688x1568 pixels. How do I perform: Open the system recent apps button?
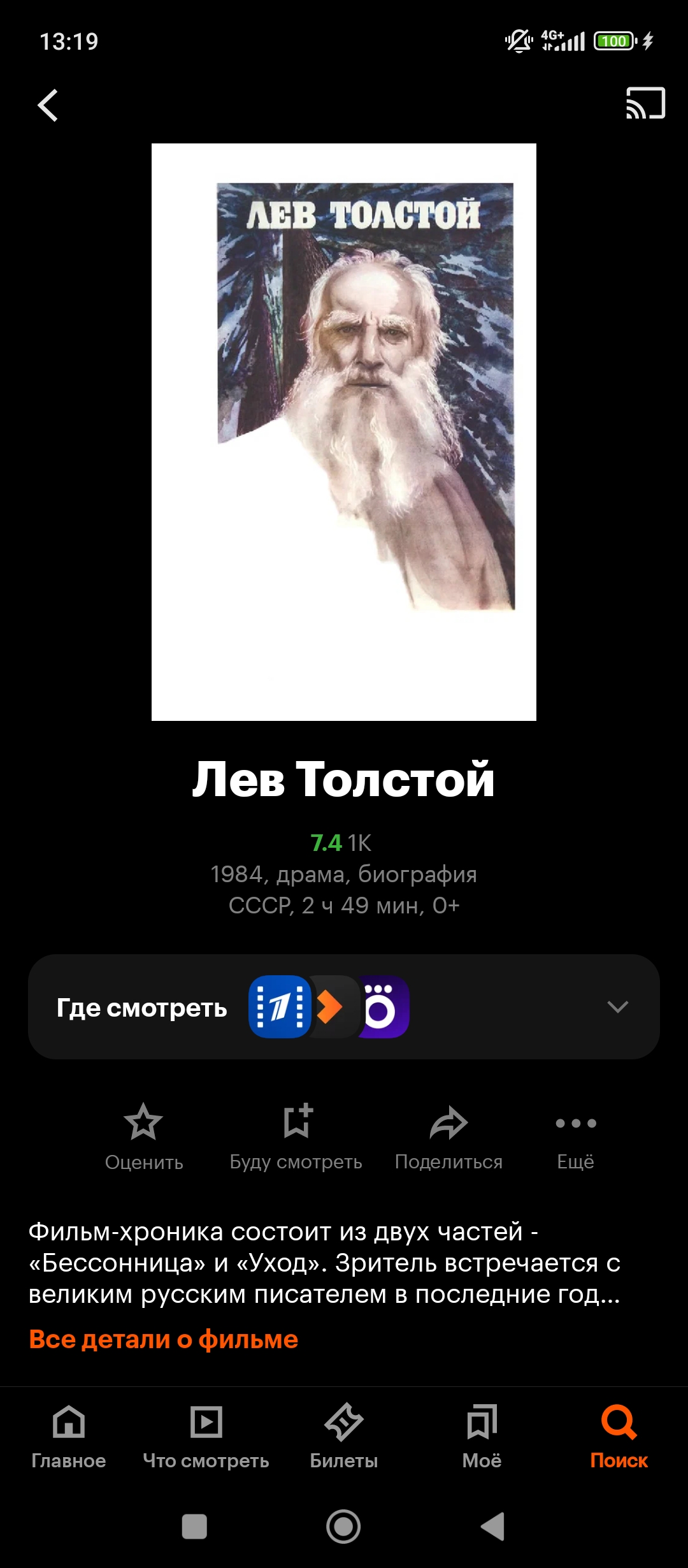tap(194, 1527)
